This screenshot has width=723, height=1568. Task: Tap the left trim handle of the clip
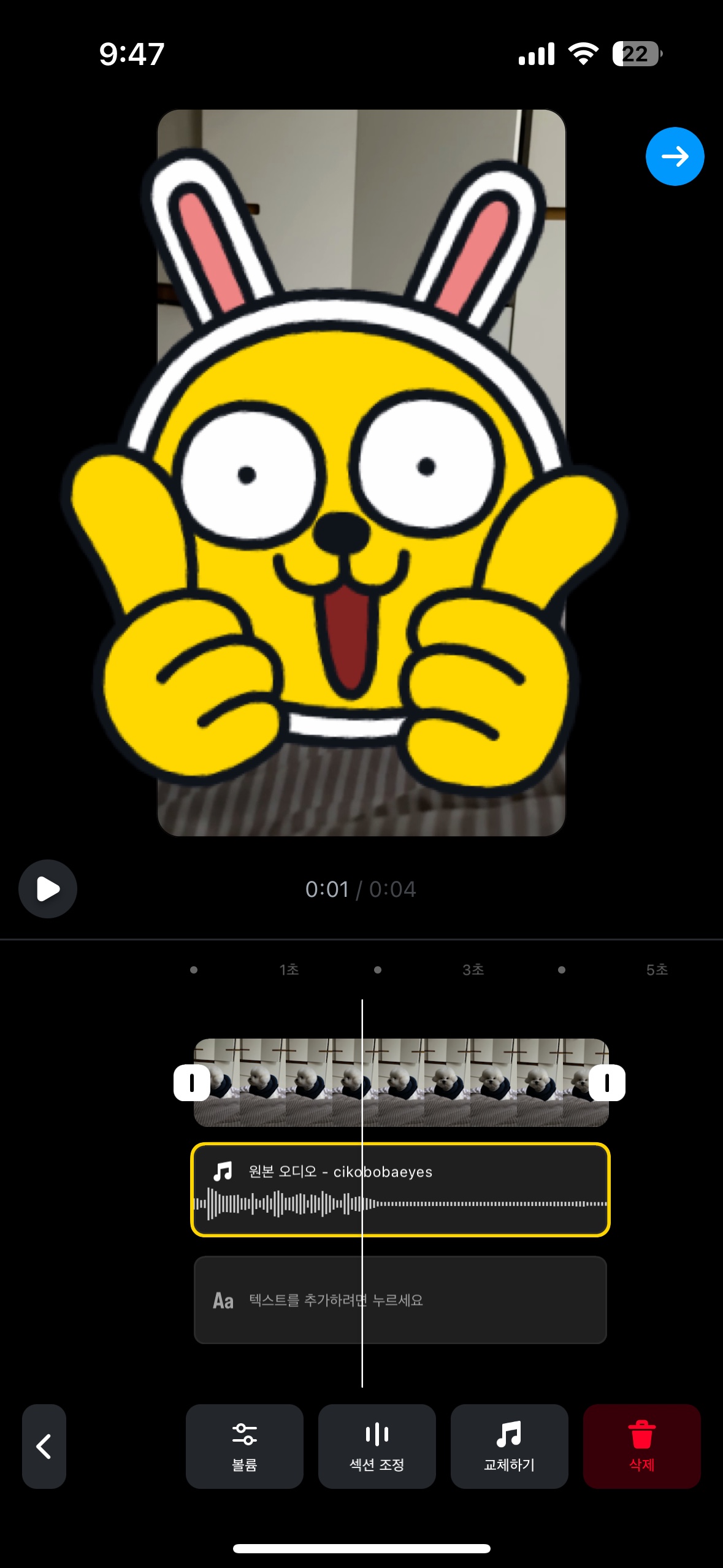pos(192,1083)
